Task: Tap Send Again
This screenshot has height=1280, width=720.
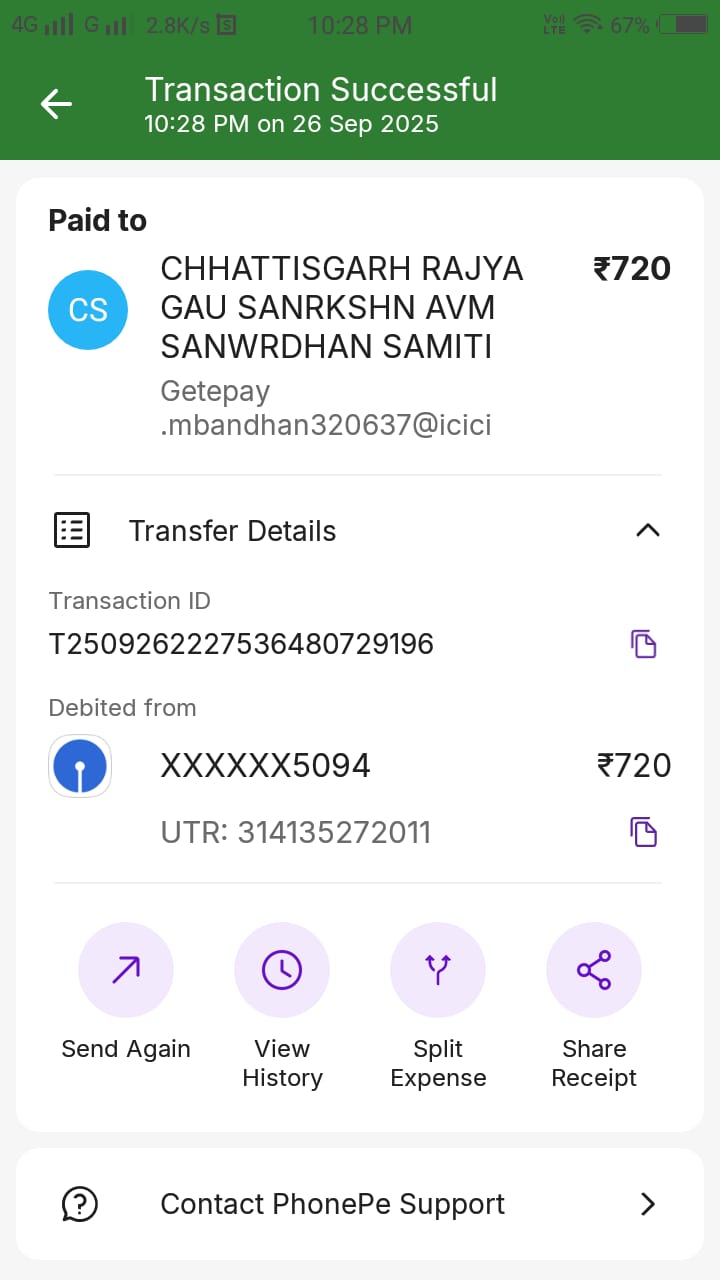Action: point(126,970)
